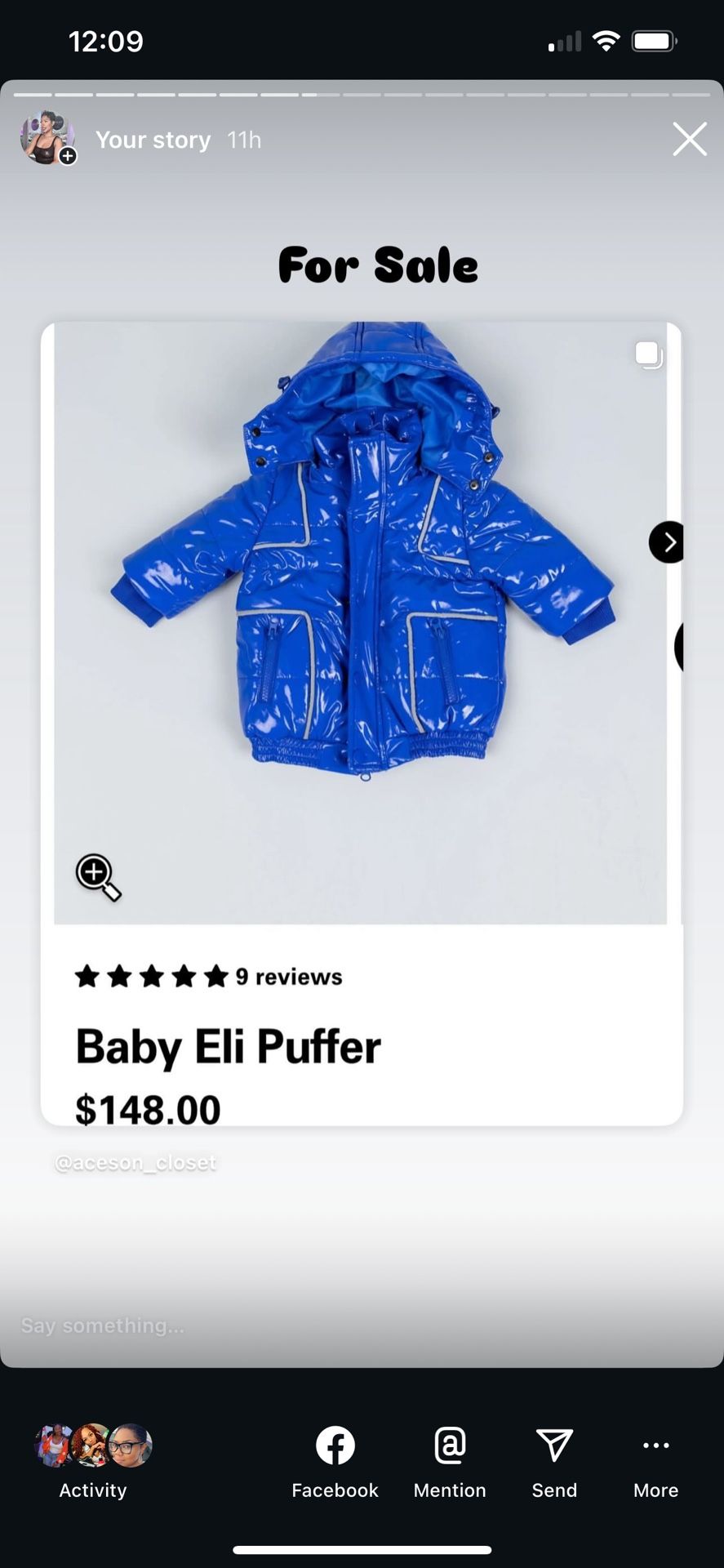Screen dimensions: 724x1568
Task: Tap your profile picture with plus badge
Action: (48, 138)
